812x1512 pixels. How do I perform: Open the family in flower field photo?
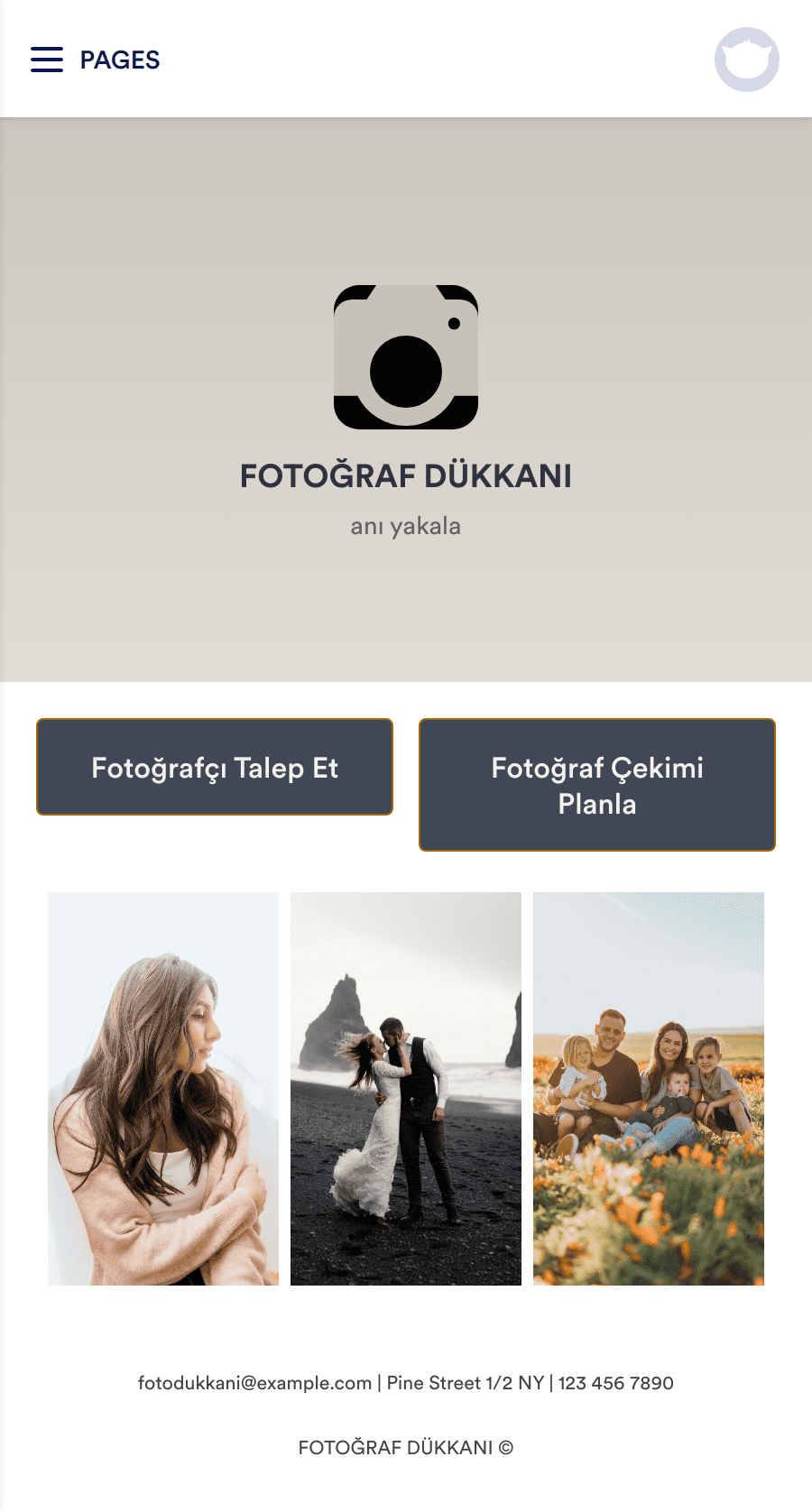click(x=649, y=1089)
